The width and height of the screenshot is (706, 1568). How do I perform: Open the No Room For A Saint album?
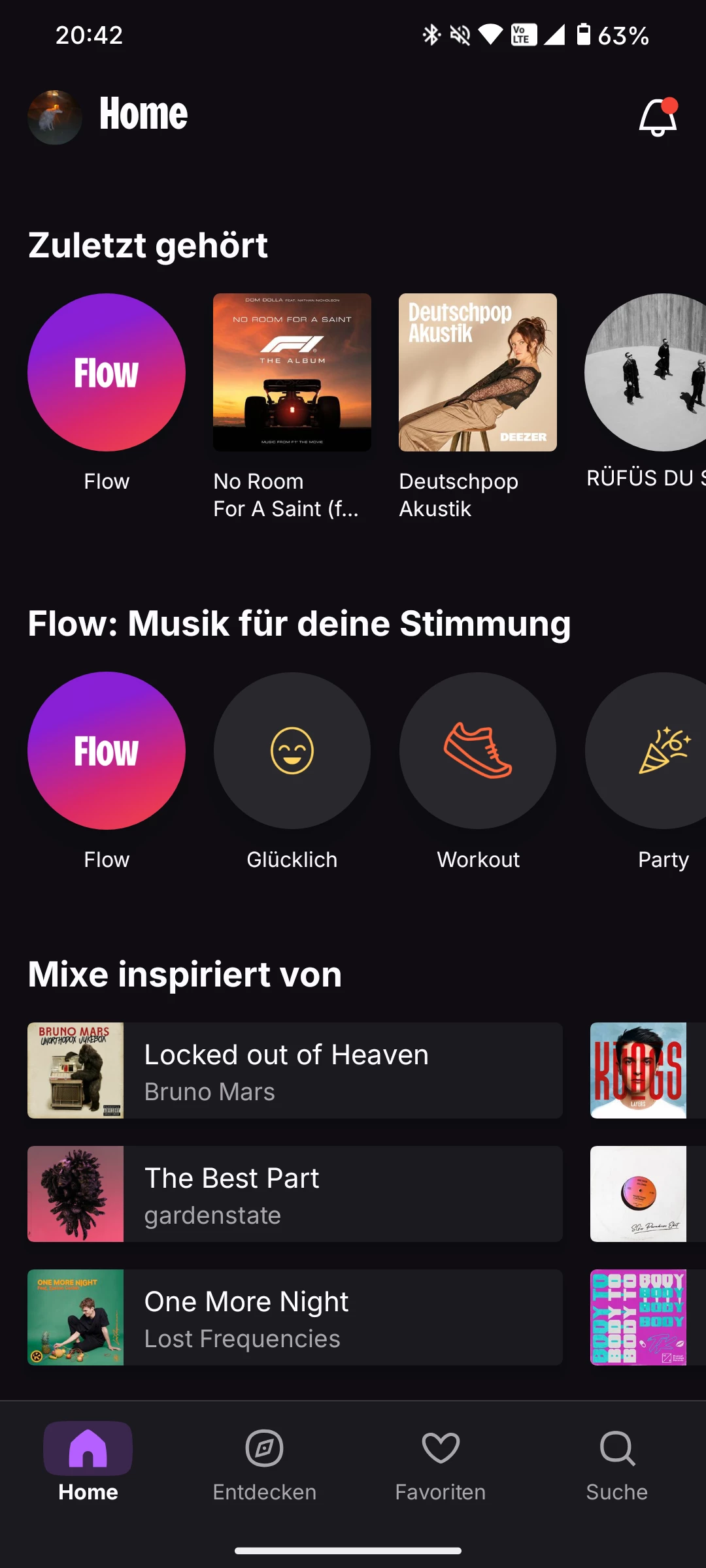coord(292,372)
